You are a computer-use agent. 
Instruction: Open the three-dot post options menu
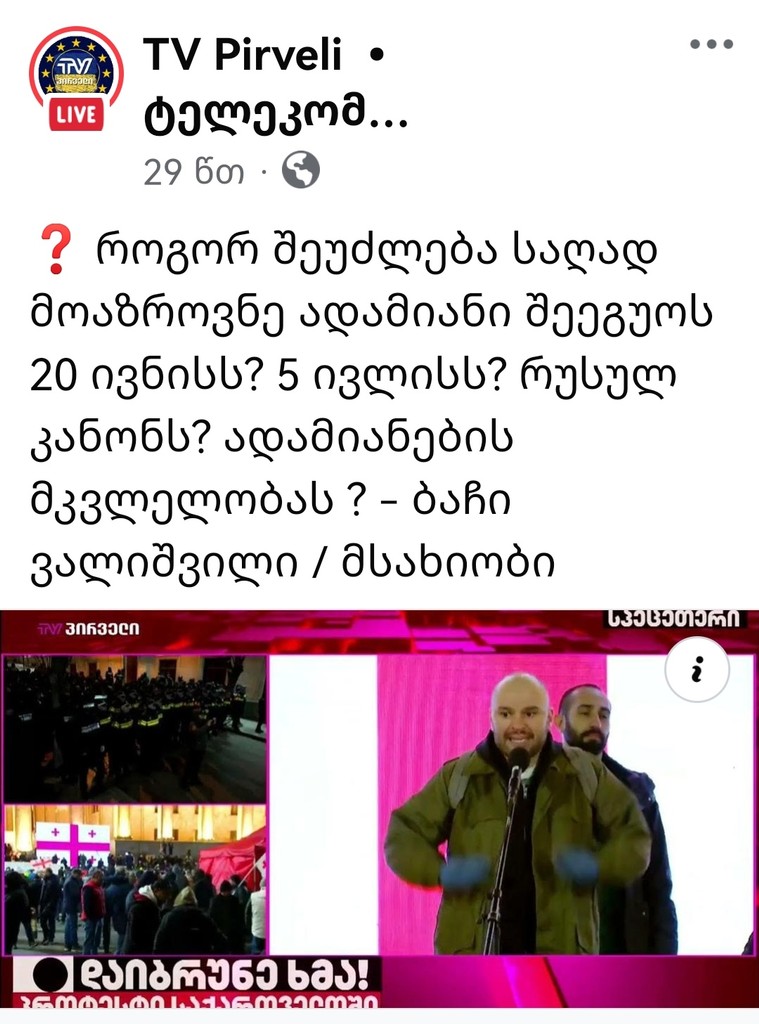(712, 43)
